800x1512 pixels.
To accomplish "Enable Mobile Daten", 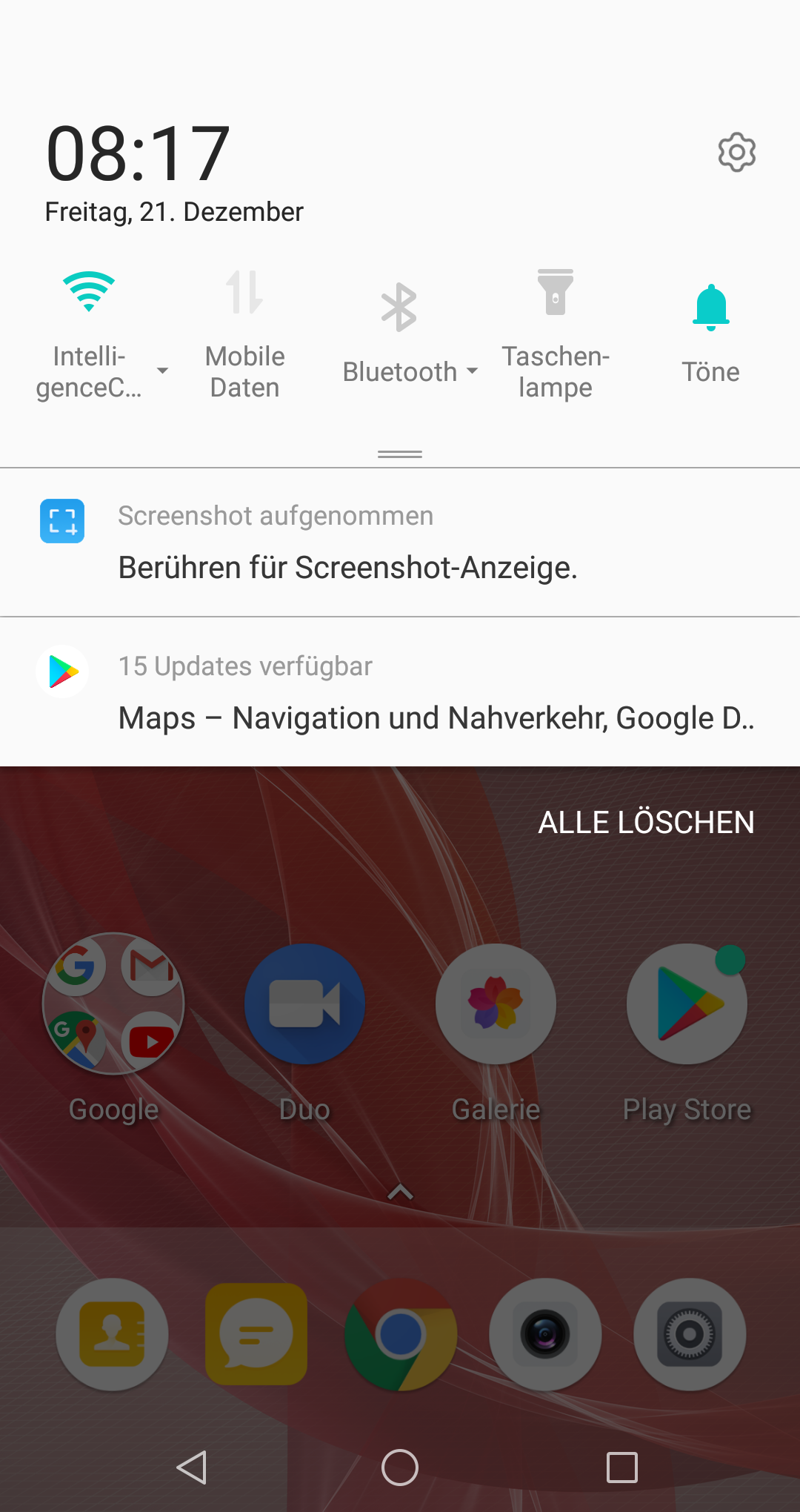I will 244,293.
